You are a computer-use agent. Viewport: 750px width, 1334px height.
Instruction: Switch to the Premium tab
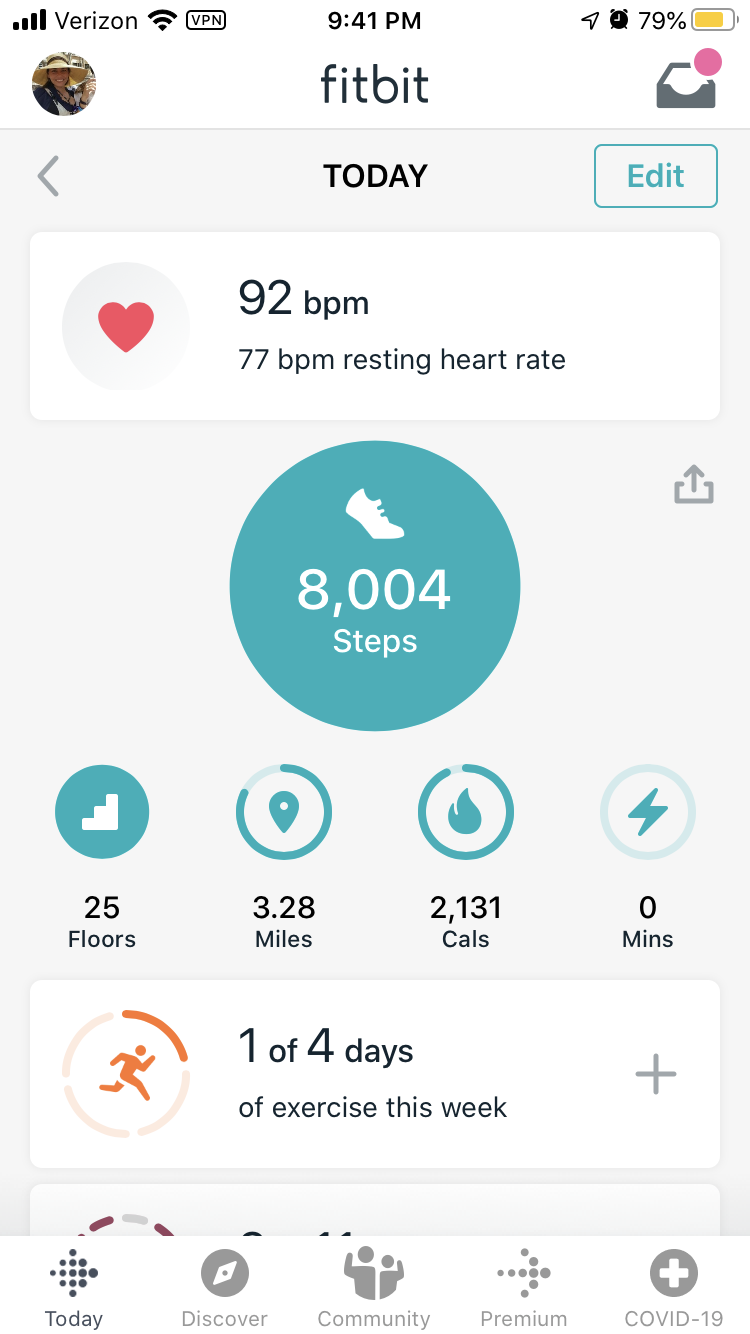(x=524, y=1288)
